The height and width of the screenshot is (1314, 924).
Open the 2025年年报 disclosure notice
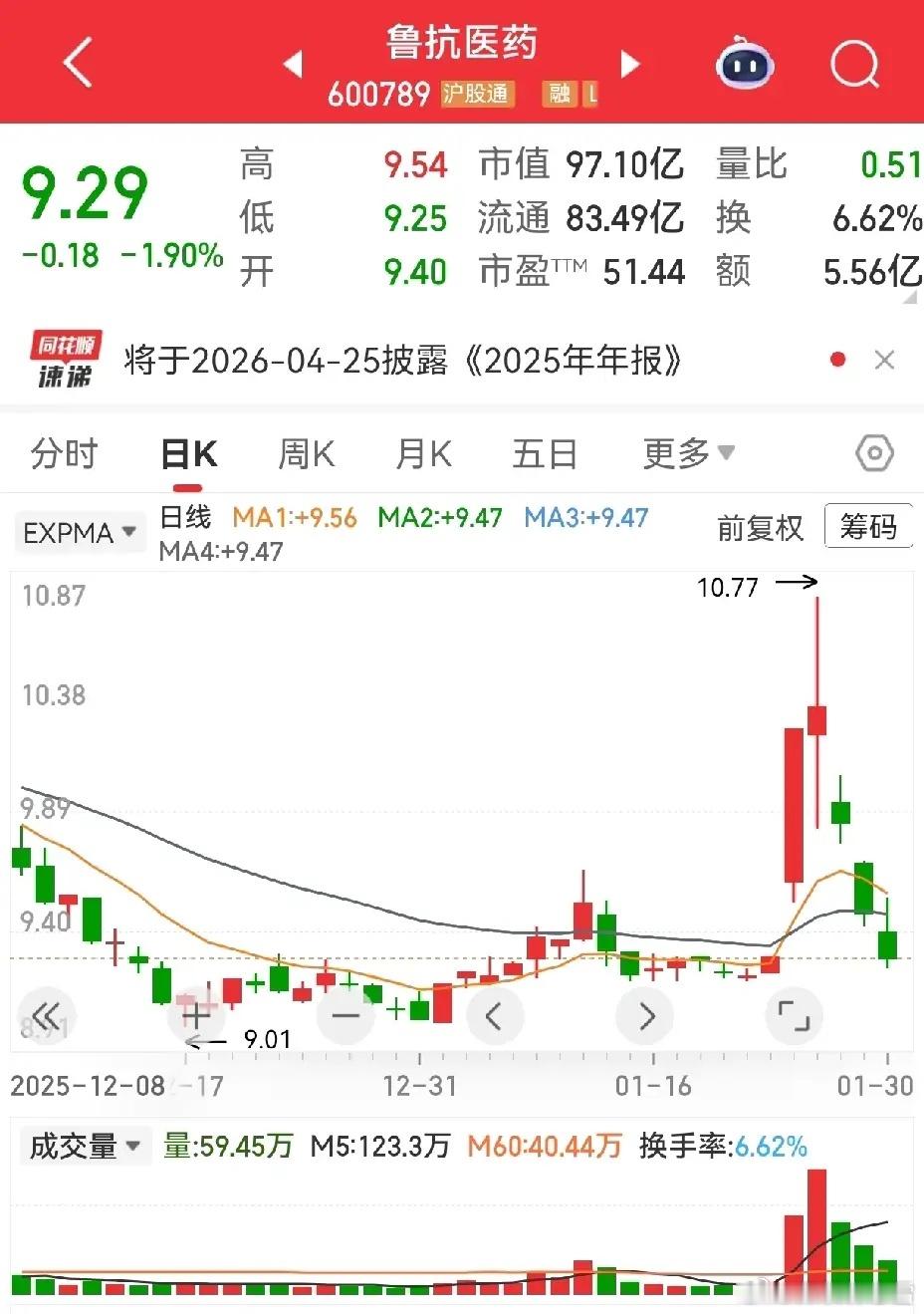click(x=402, y=361)
